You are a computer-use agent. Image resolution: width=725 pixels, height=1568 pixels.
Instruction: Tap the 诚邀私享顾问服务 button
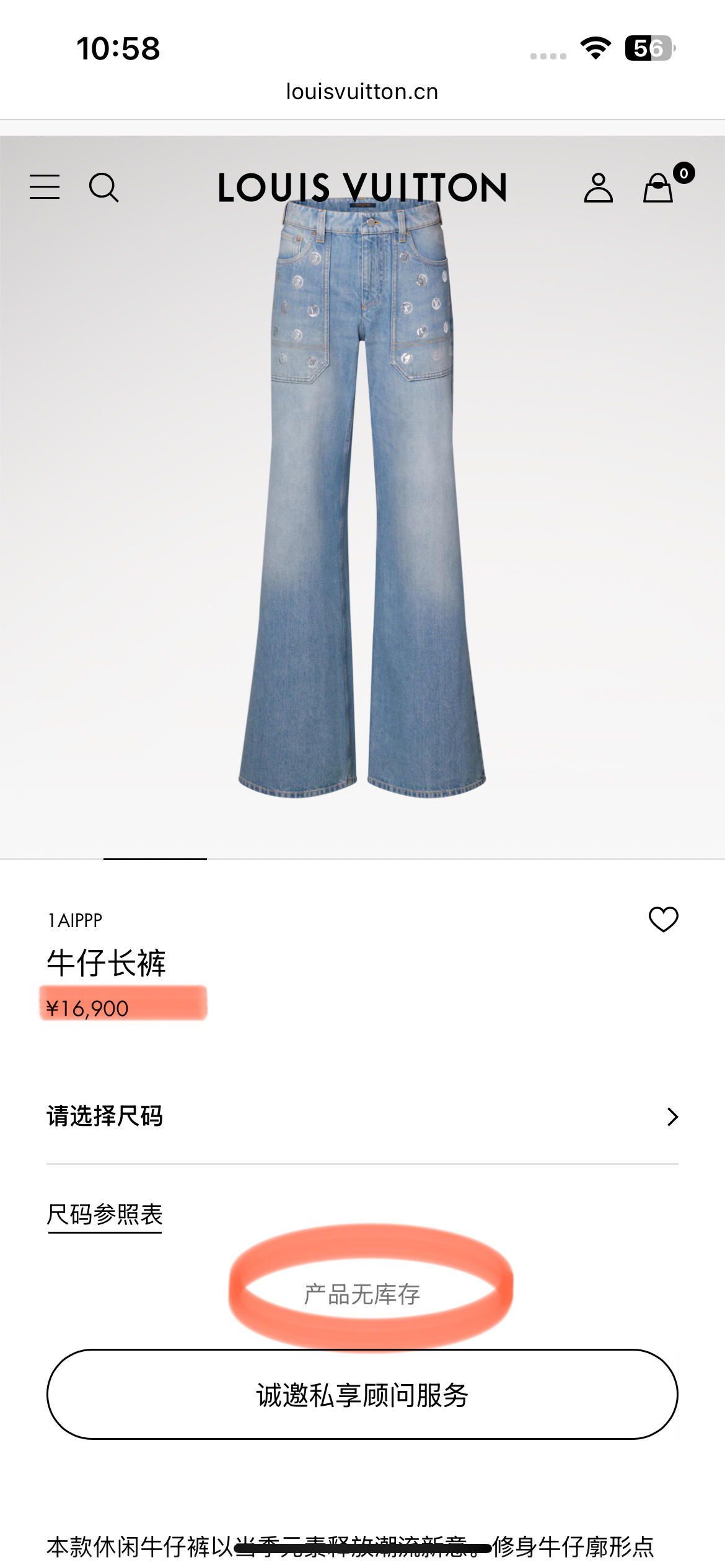click(362, 1395)
